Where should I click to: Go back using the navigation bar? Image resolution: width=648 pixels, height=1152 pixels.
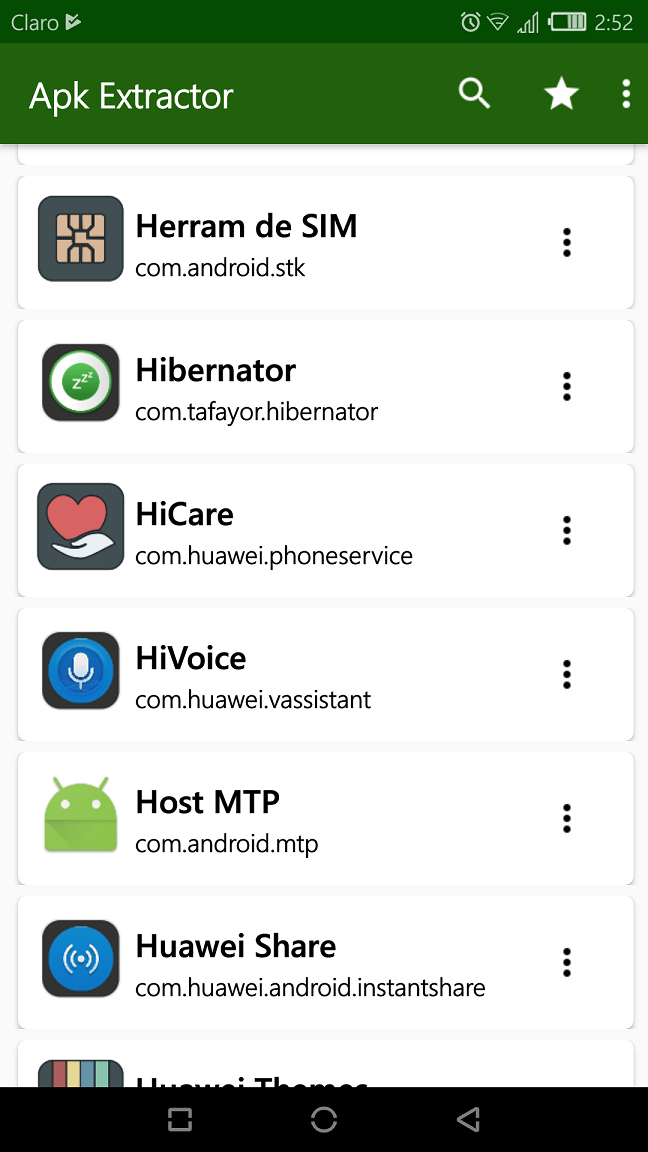pyautogui.click(x=468, y=1120)
